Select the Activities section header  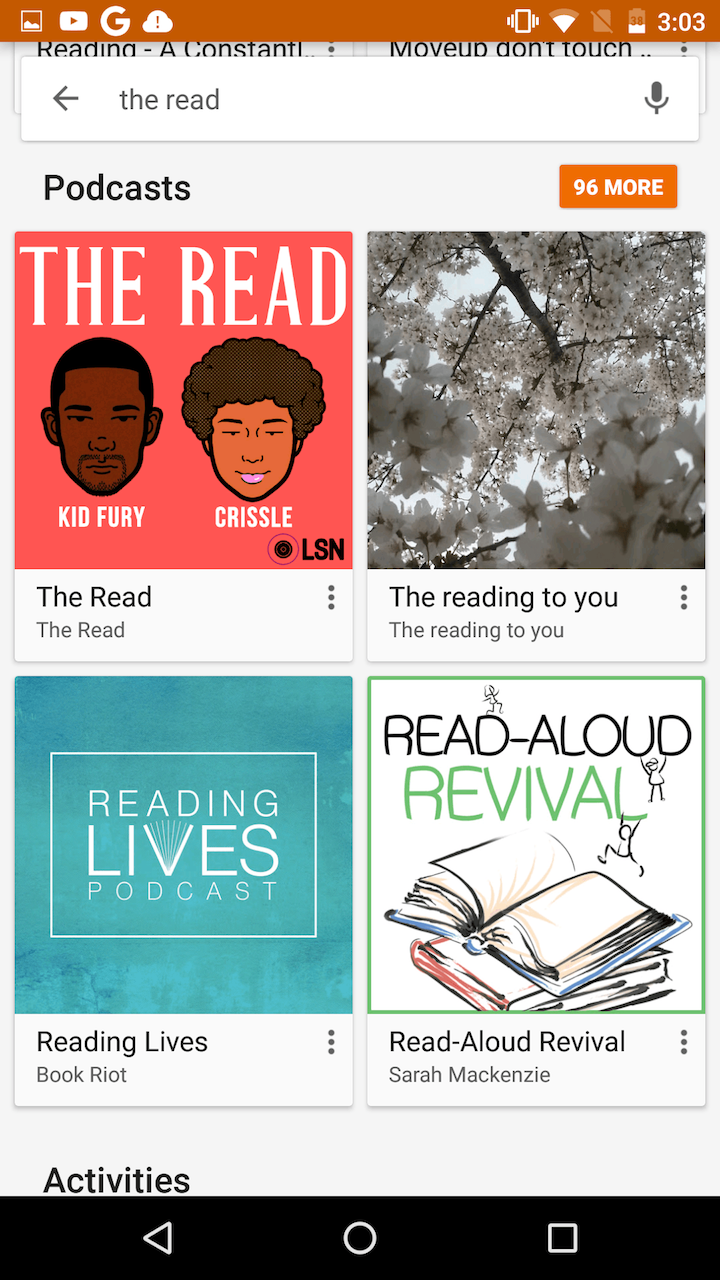pyautogui.click(x=116, y=1179)
